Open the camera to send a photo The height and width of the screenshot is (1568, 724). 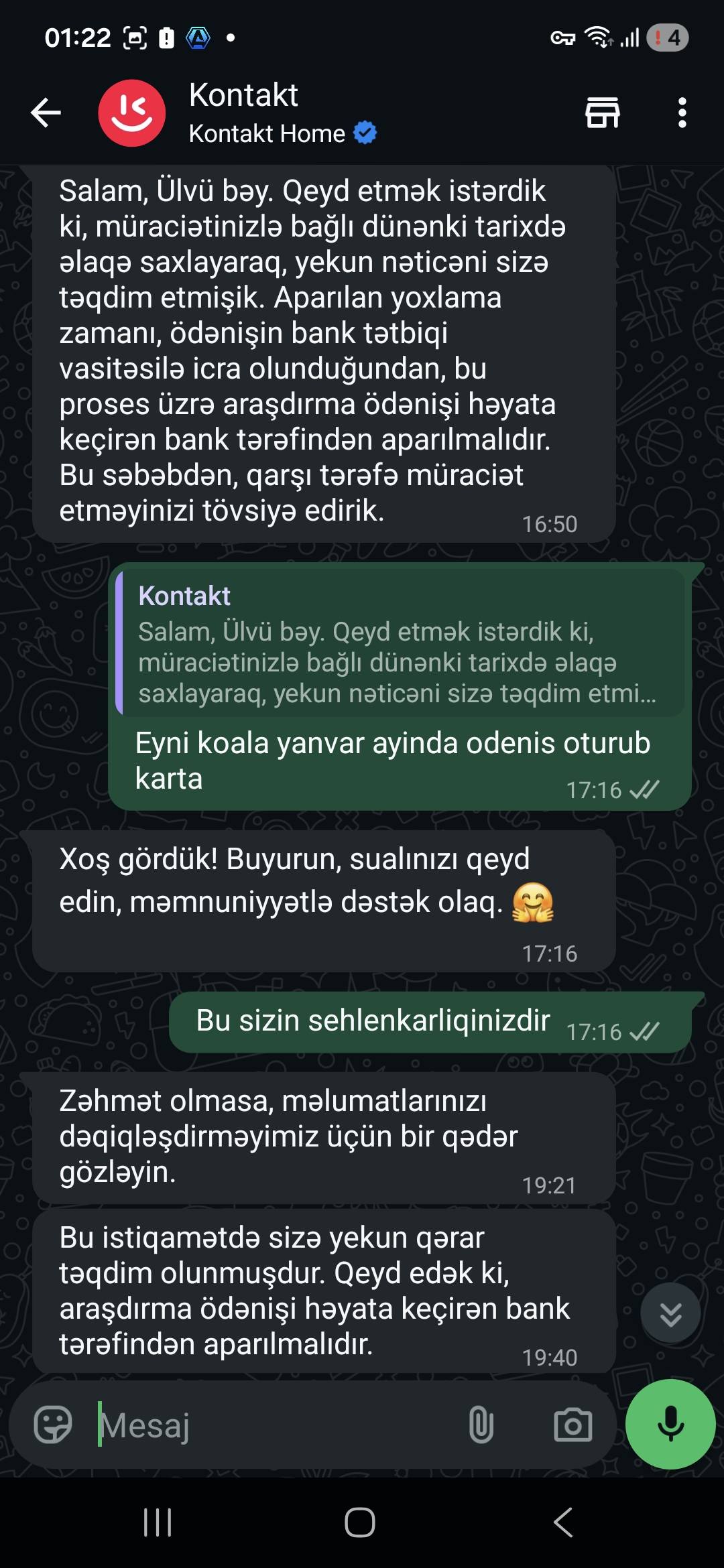(x=572, y=1425)
